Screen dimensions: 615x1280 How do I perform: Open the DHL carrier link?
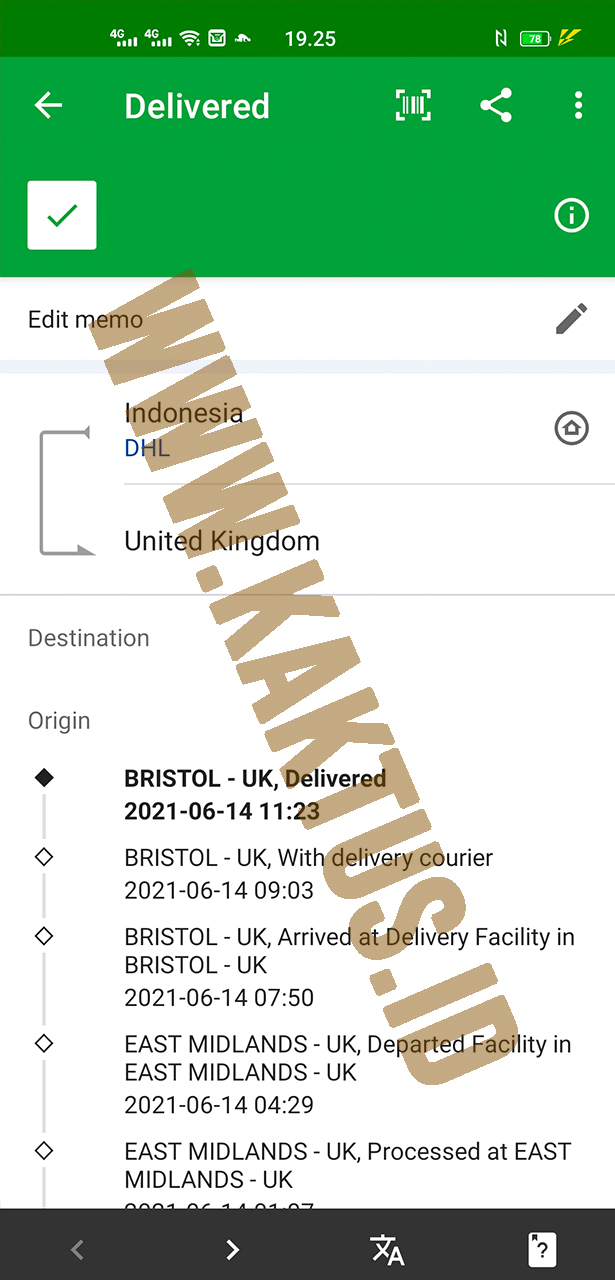pos(147,448)
